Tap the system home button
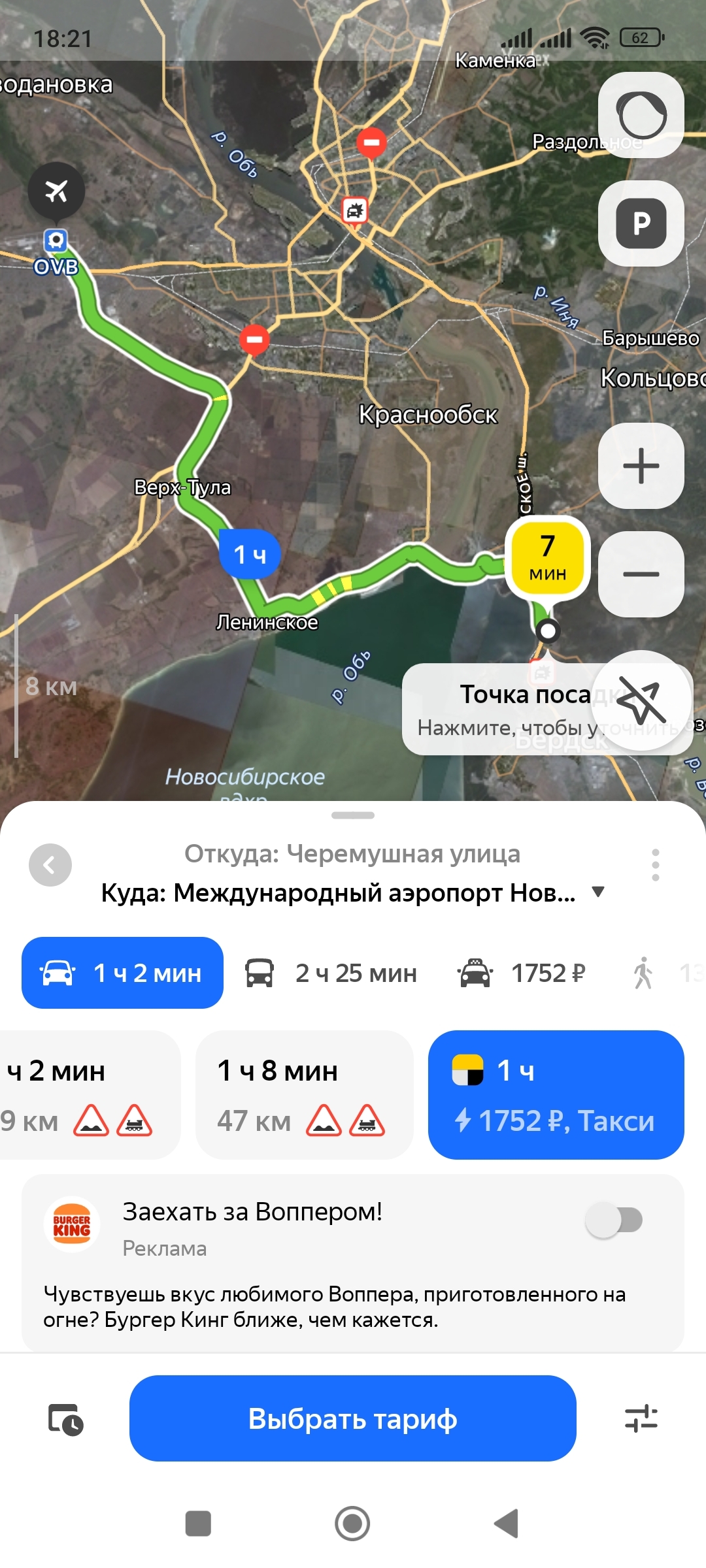Screen dimensions: 706x1568 click(352, 1524)
